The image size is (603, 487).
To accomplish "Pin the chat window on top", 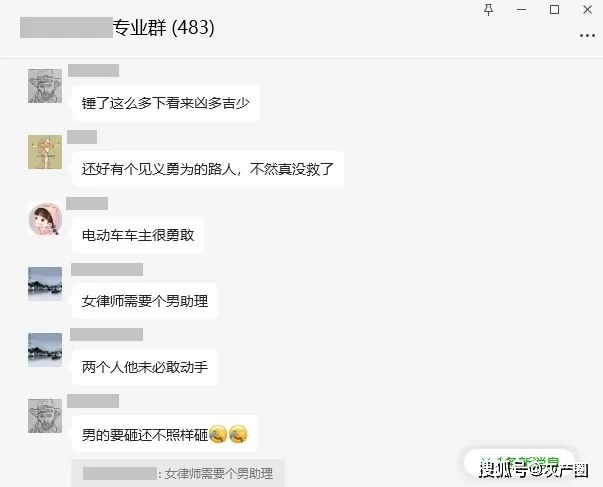I will [x=488, y=9].
